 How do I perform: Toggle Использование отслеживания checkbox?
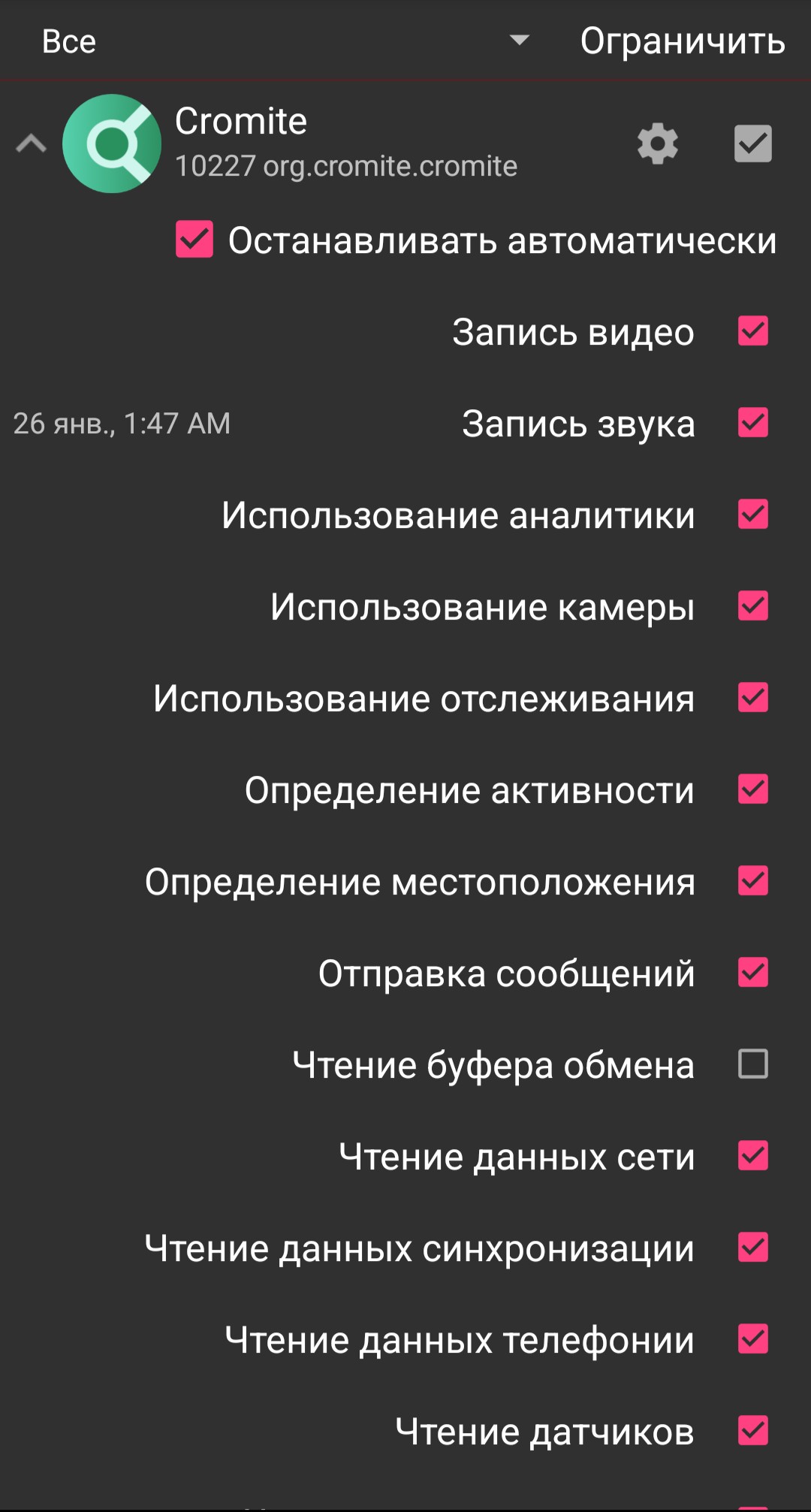point(752,698)
